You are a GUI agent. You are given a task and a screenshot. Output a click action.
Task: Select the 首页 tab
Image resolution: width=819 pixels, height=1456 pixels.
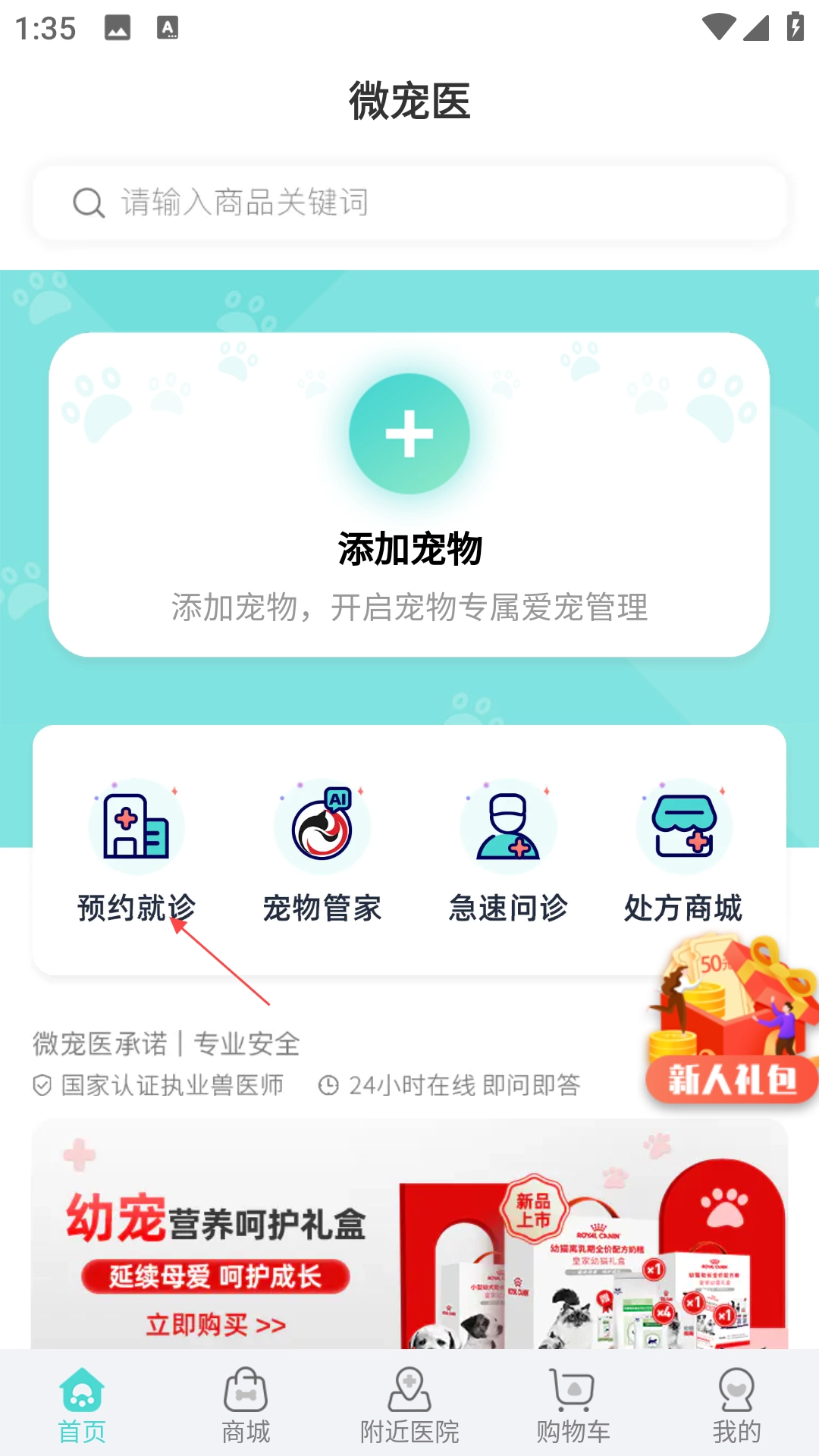click(82, 1404)
